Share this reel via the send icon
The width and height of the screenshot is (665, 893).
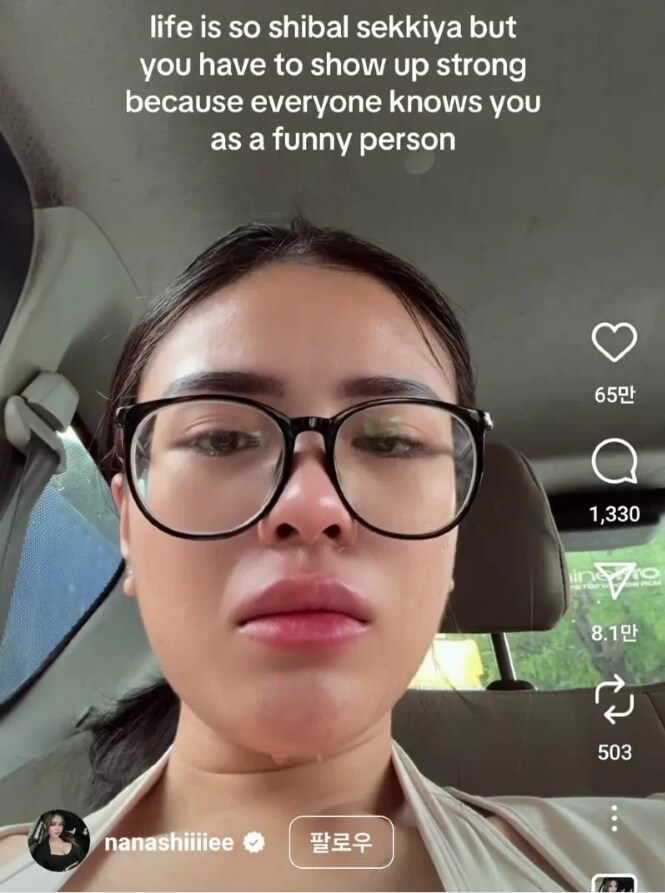point(614,583)
